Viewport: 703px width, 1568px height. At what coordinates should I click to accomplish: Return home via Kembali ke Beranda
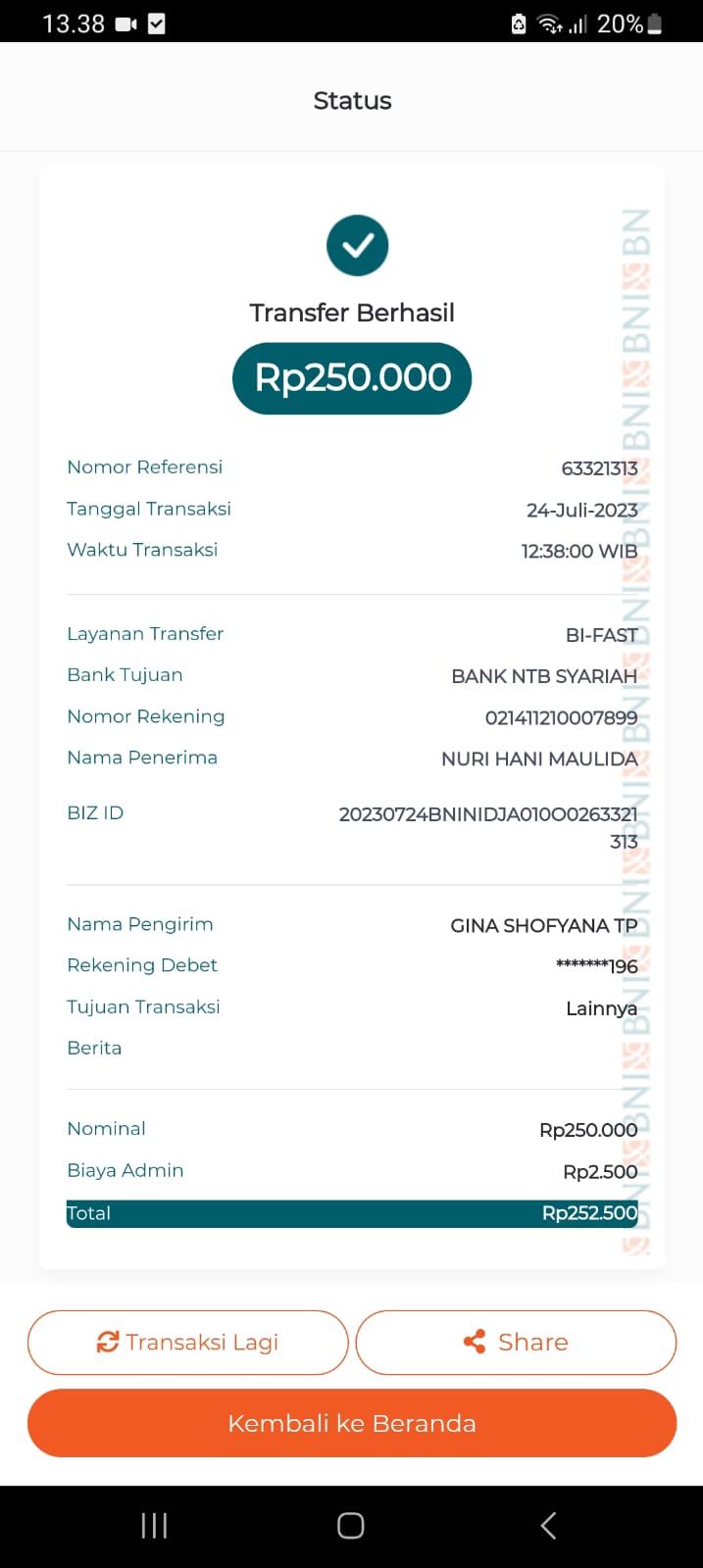[x=352, y=1423]
